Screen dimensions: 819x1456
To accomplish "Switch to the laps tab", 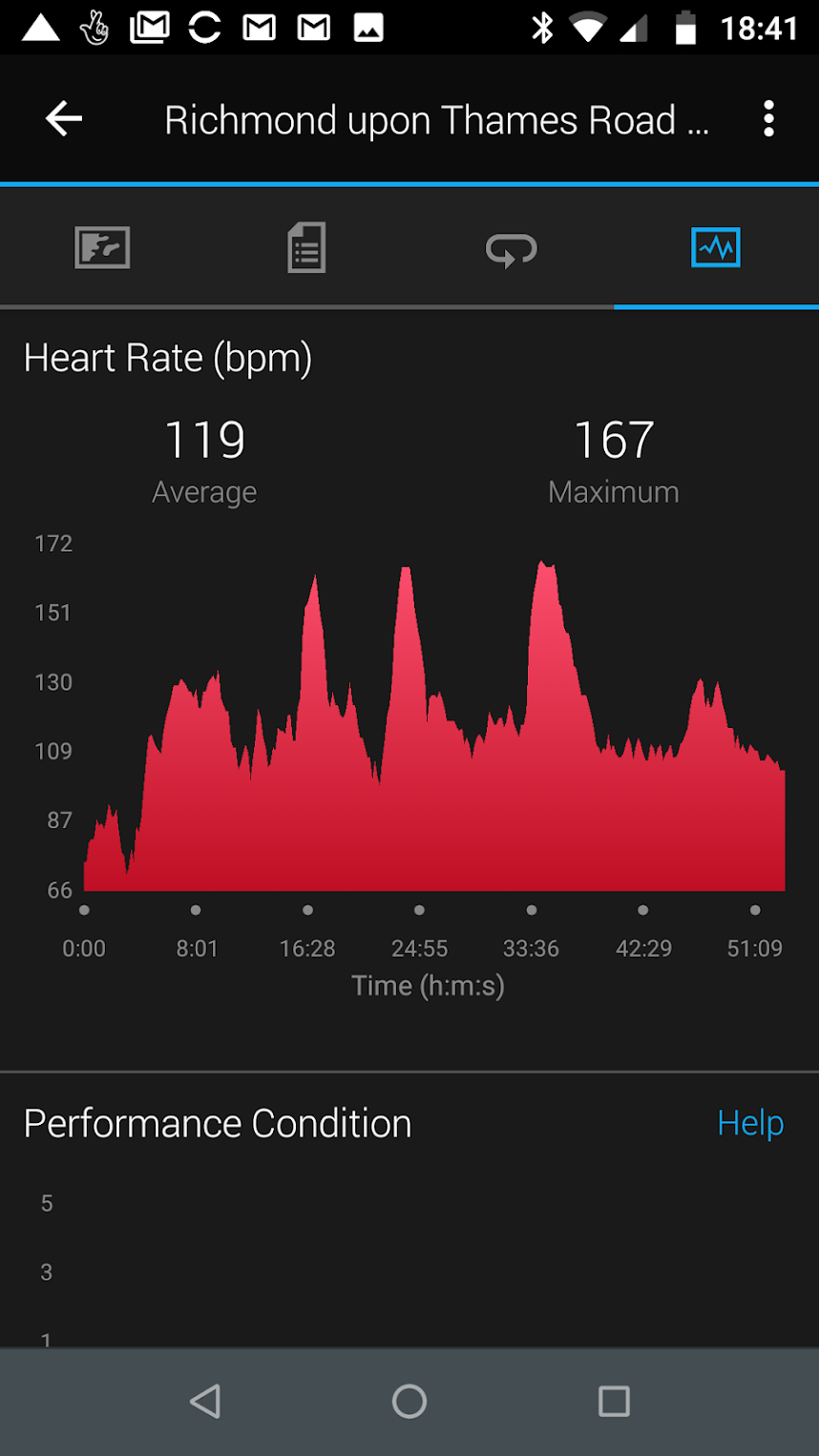I will (x=512, y=249).
